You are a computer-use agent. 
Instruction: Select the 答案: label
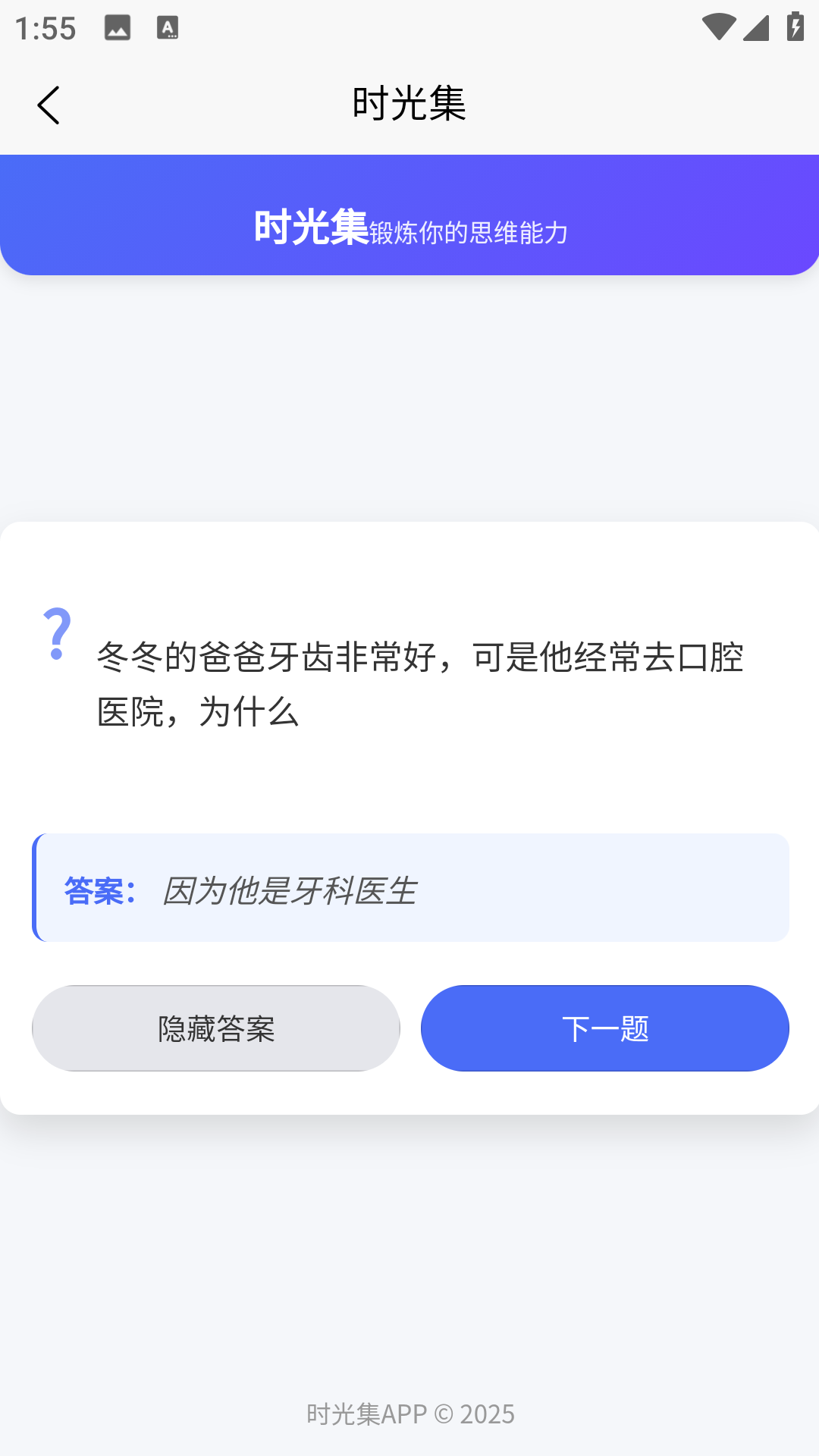tap(99, 892)
